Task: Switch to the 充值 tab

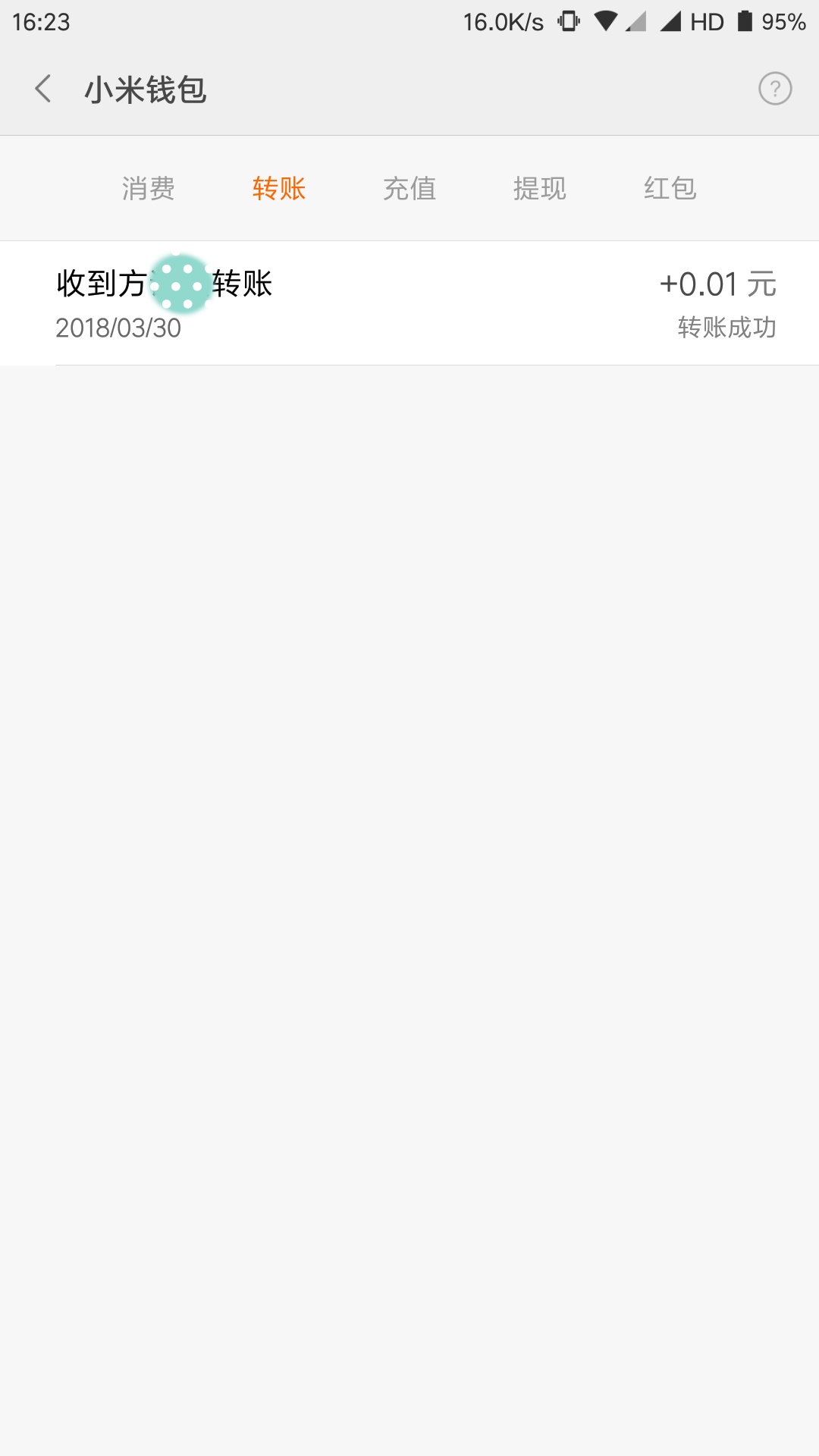Action: coord(409,188)
